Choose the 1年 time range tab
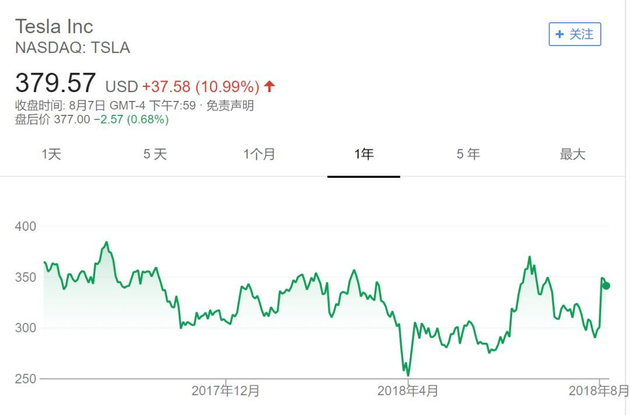This screenshot has width=630, height=415. click(x=364, y=154)
